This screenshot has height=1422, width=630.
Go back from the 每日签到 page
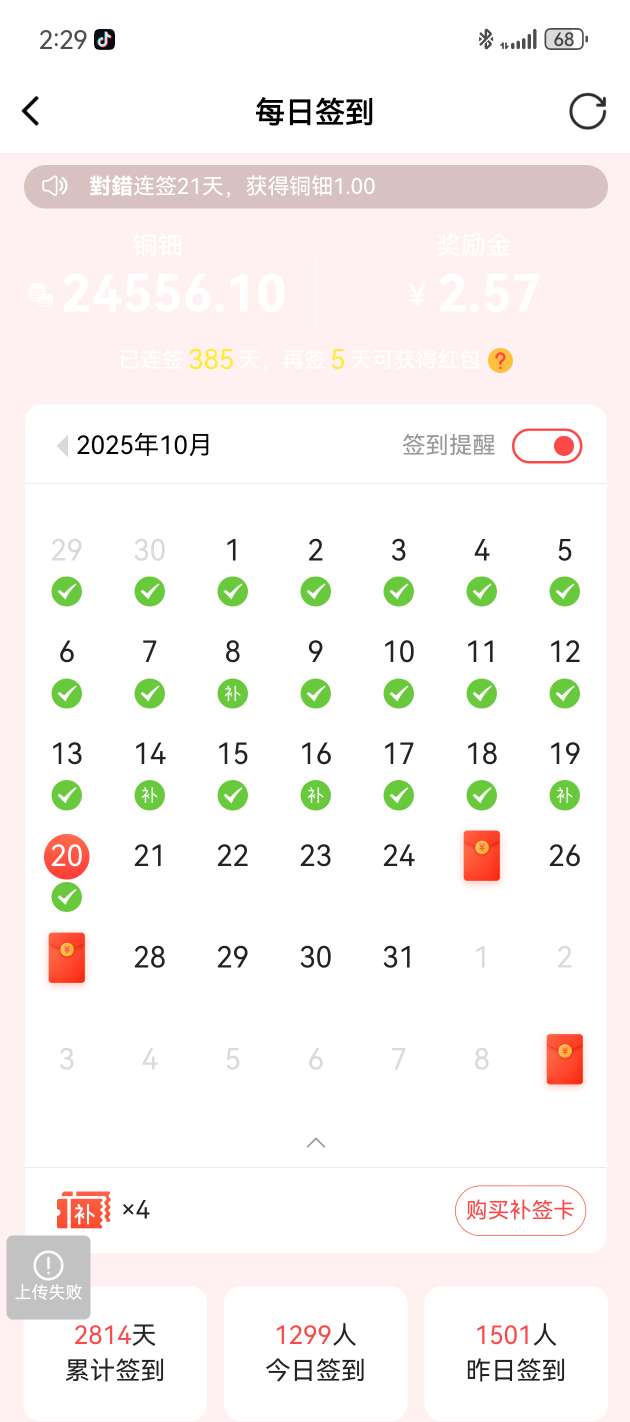[x=31, y=111]
